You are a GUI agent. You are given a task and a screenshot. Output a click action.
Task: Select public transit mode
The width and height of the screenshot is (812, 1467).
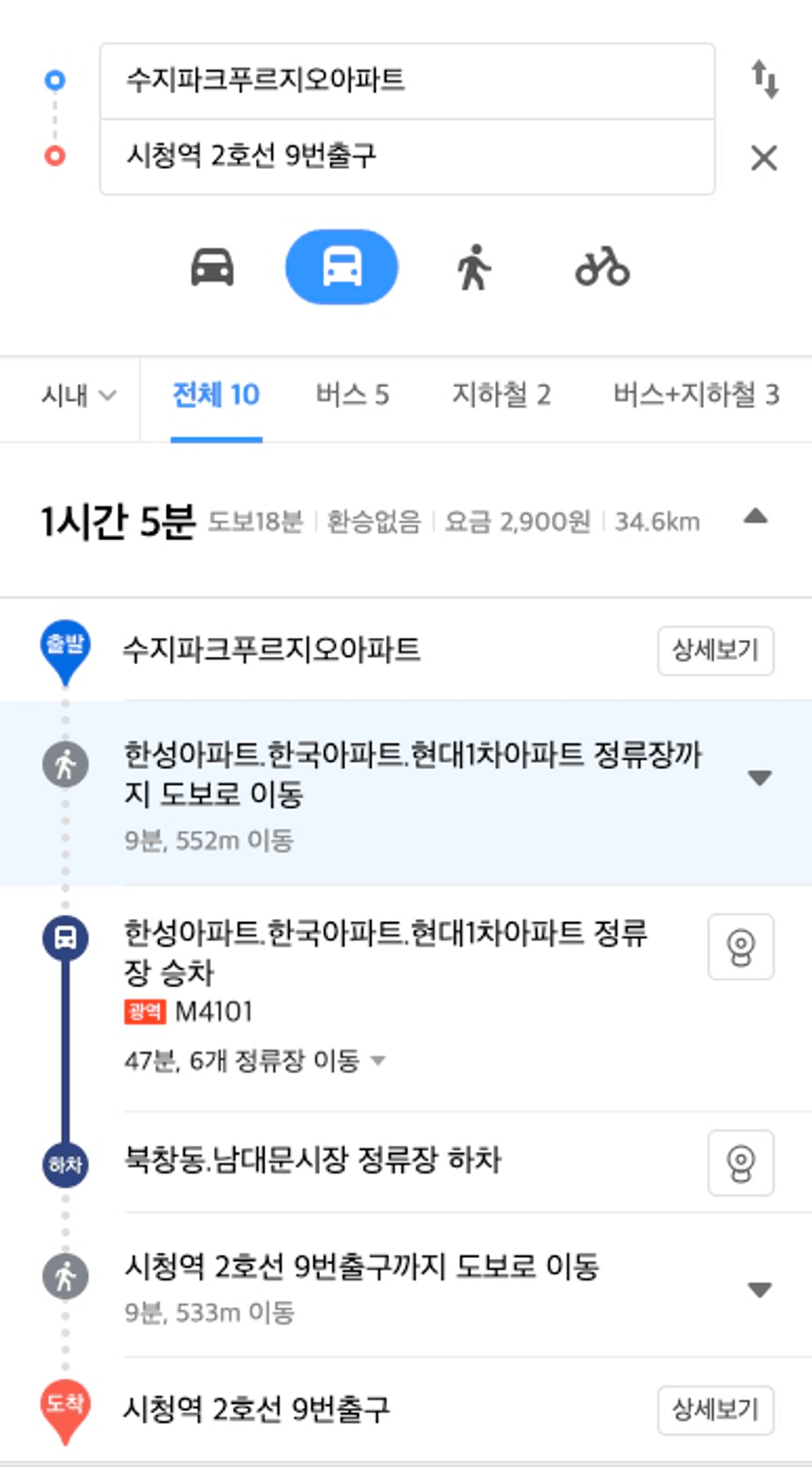point(342,267)
